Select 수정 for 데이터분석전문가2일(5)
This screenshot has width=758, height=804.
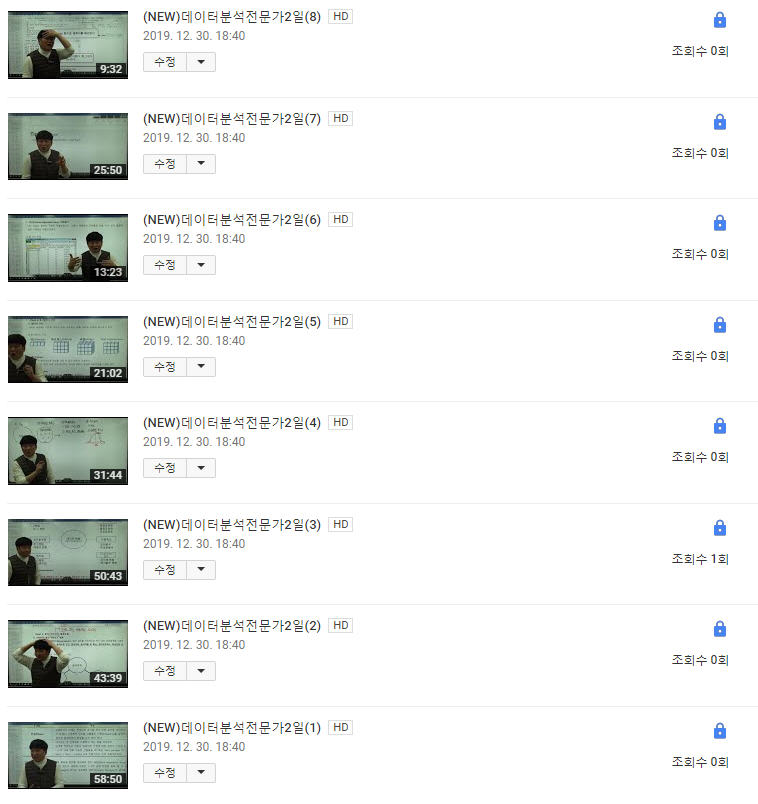point(164,367)
